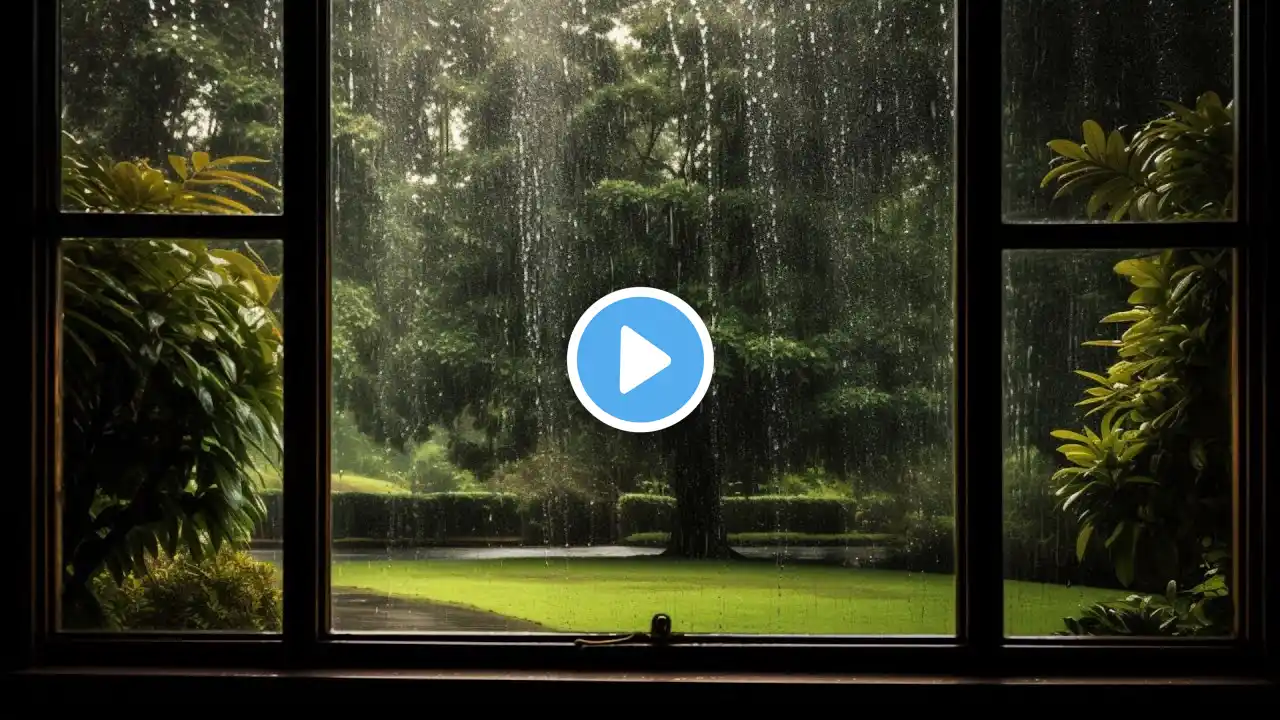Play the rainy window video
Viewport: 1280px width, 720px height.
pyautogui.click(x=640, y=360)
